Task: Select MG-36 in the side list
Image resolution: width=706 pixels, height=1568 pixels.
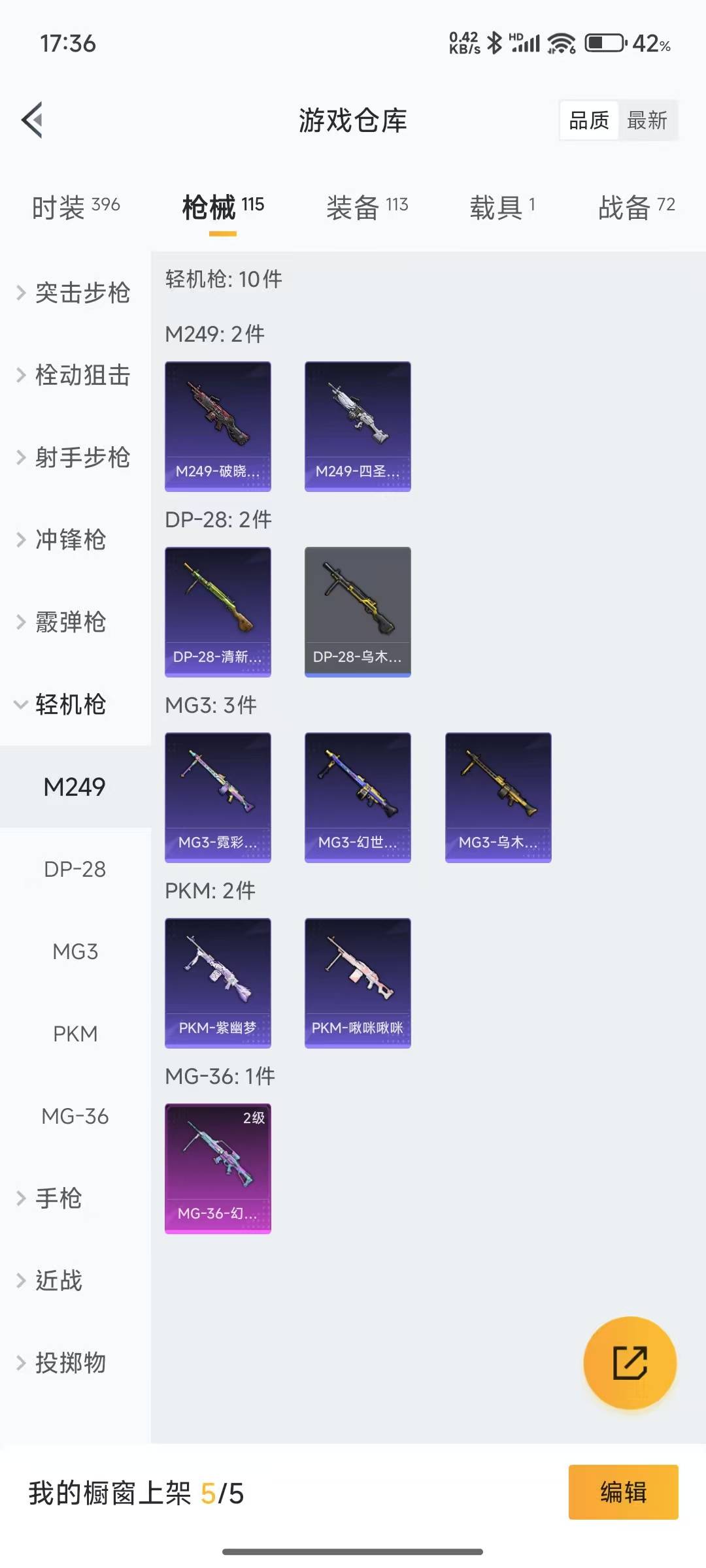Action: coord(75,1116)
